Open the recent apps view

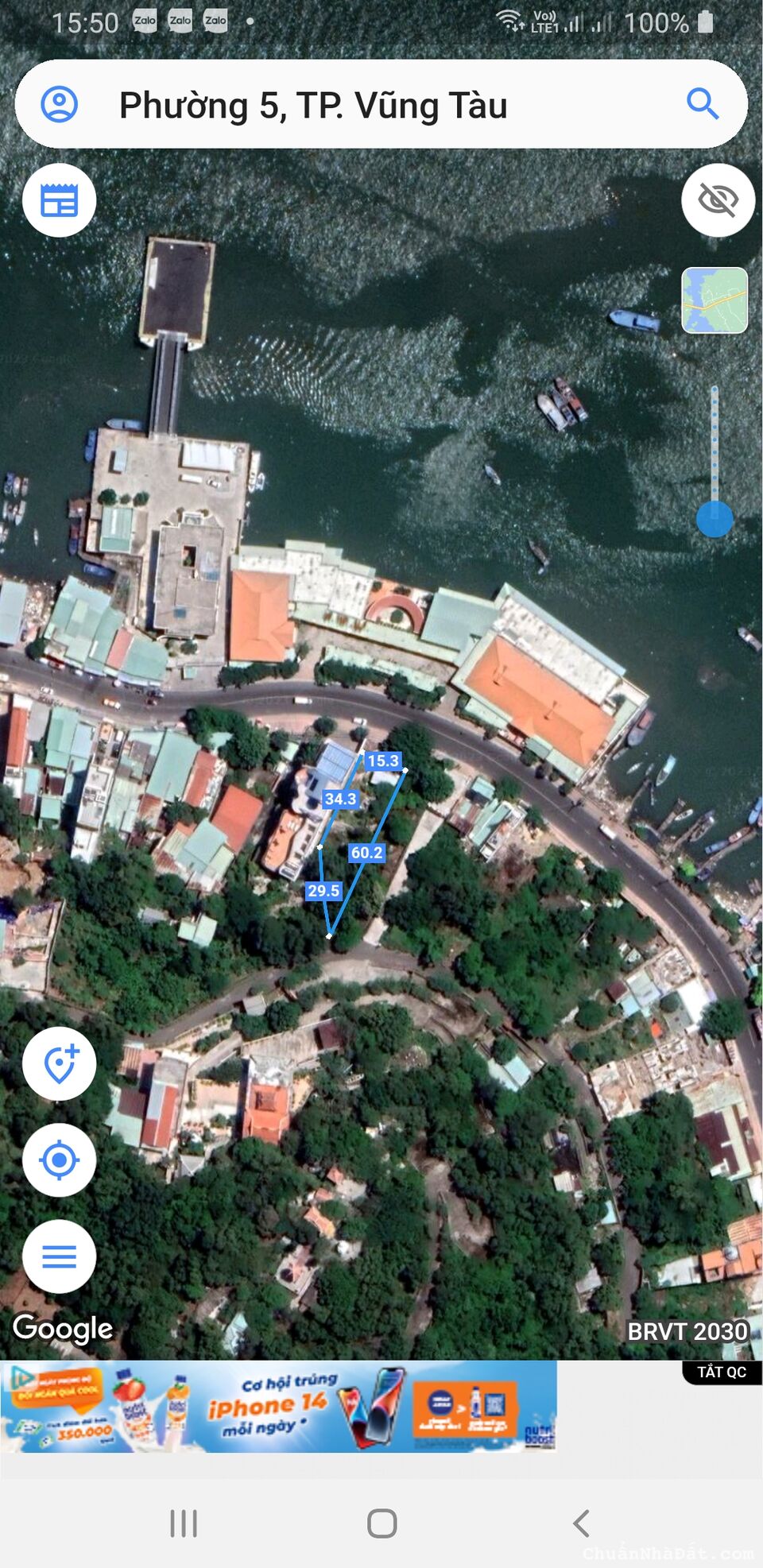click(x=184, y=1523)
